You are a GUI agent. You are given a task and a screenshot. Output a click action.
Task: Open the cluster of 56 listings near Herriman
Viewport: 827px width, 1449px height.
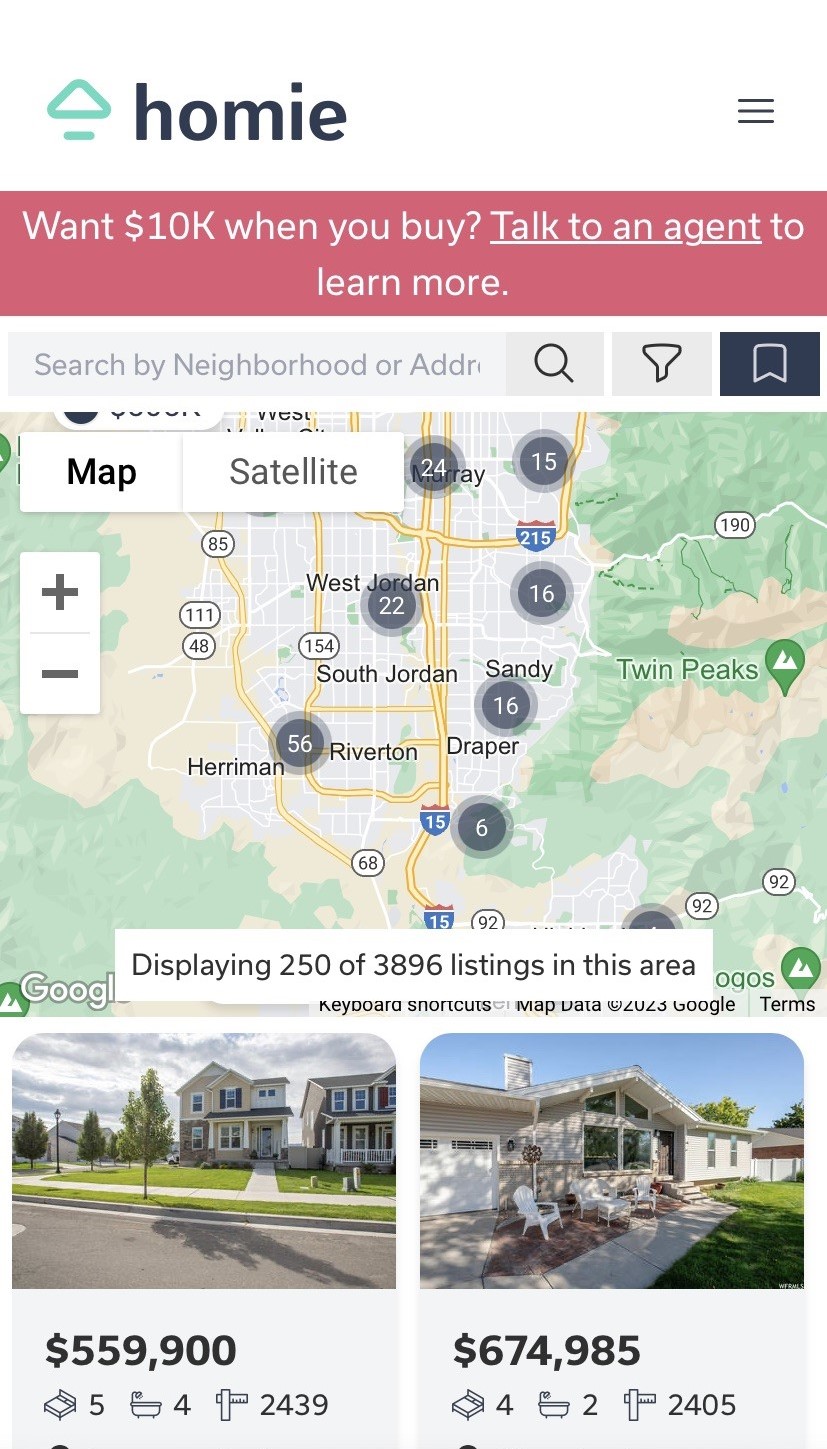(x=300, y=743)
